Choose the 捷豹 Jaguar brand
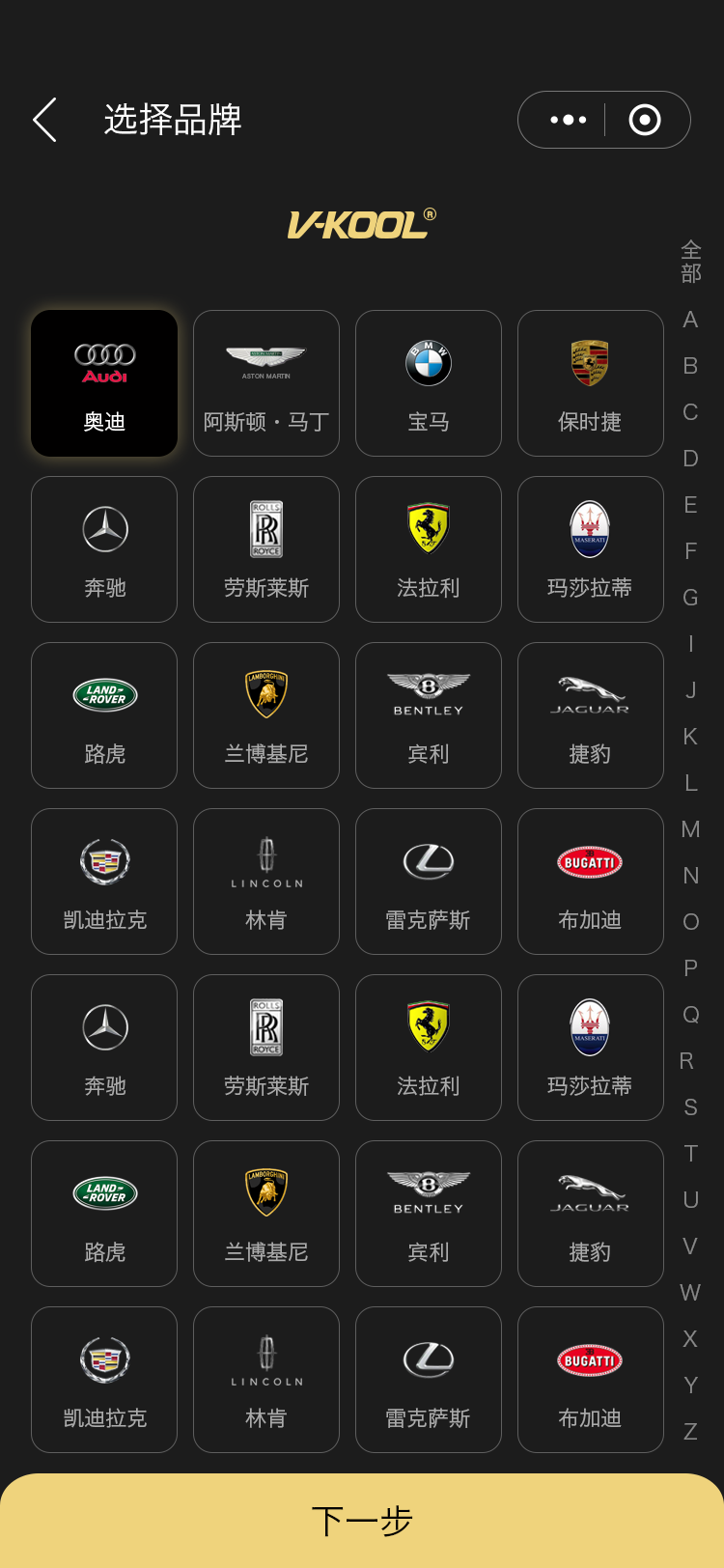The image size is (724, 1568). click(590, 714)
